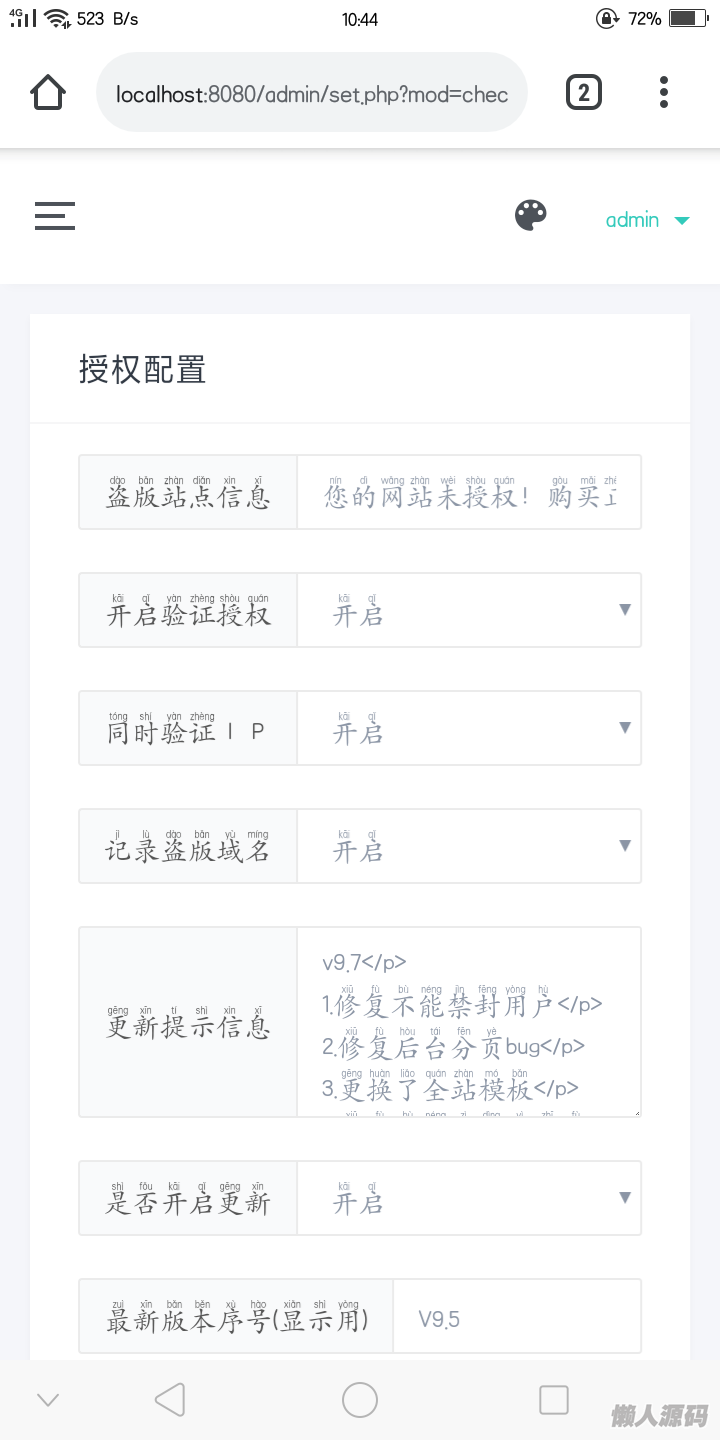Open the browser tab switcher
Screen dimensions: 720x1440
584,93
